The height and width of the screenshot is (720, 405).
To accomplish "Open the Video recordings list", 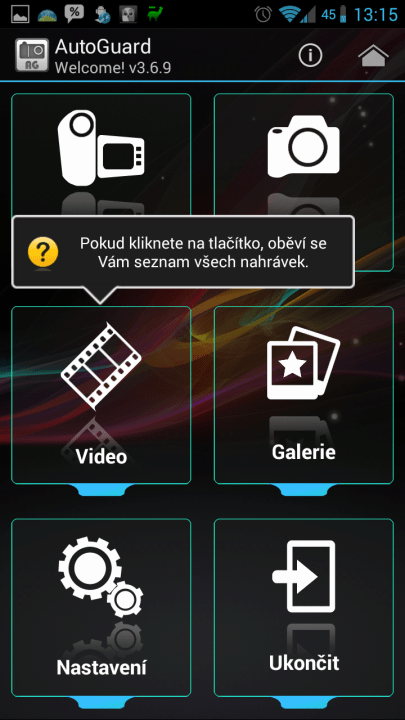I will pyautogui.click(x=101, y=395).
